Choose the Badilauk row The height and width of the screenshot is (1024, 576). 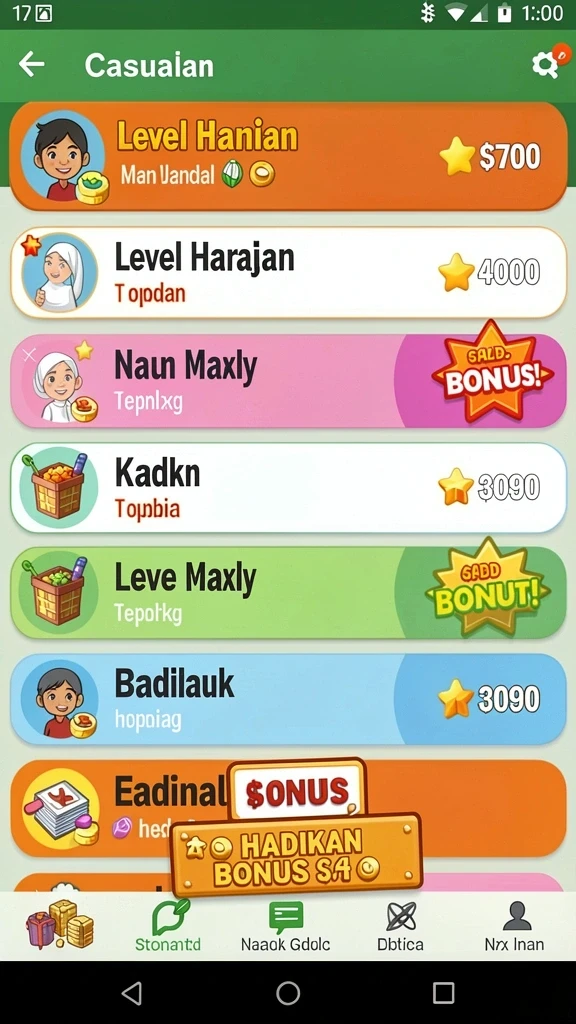pyautogui.click(x=288, y=699)
